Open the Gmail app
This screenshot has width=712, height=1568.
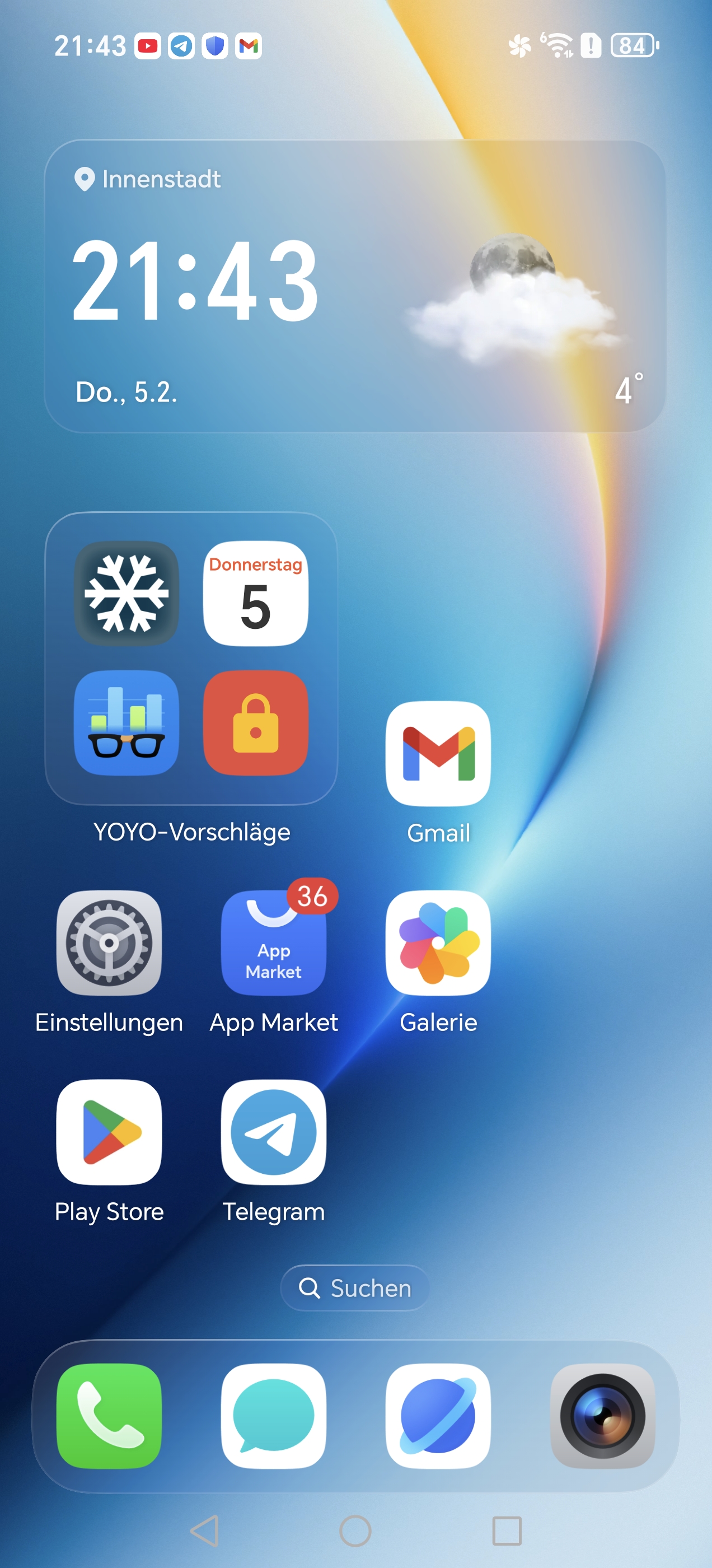[x=438, y=754]
